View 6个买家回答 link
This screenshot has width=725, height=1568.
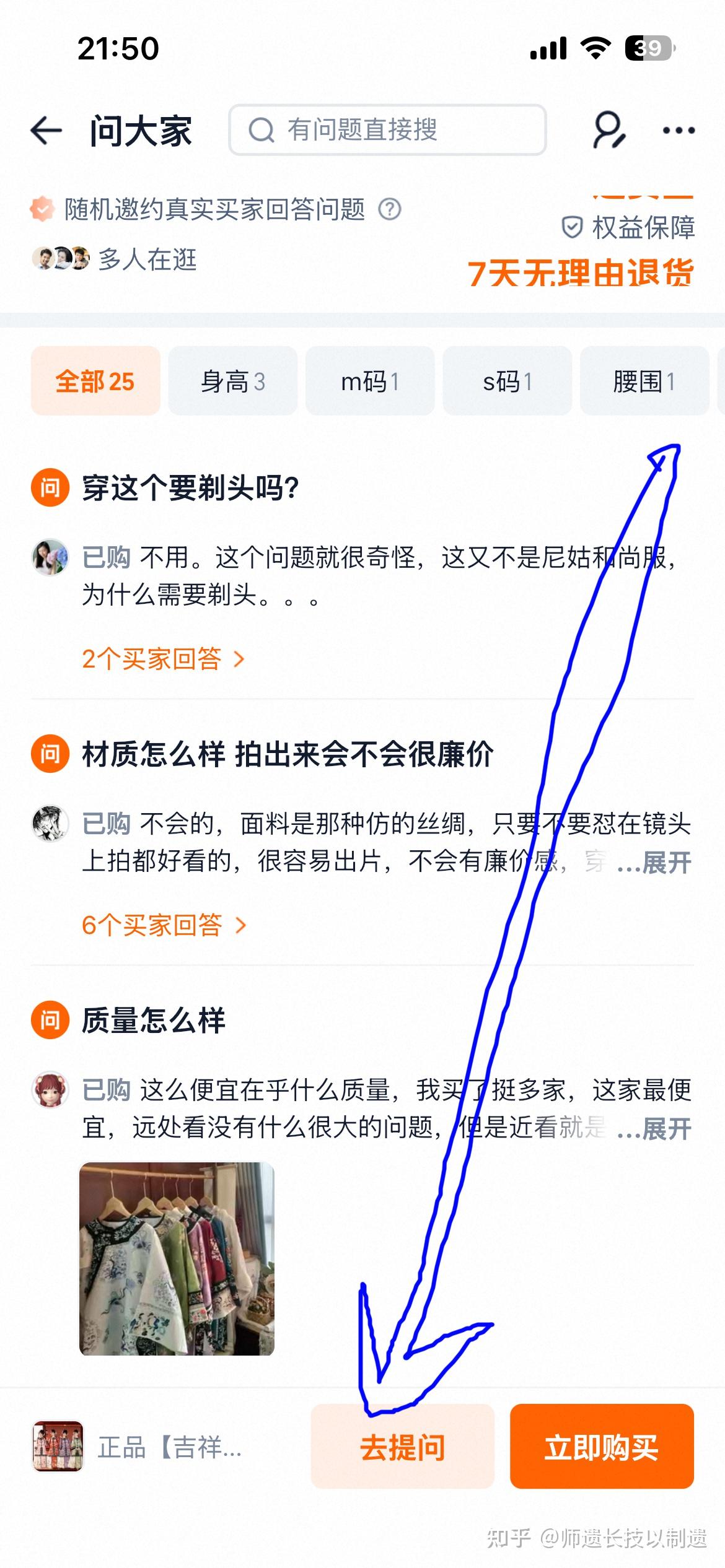pyautogui.click(x=164, y=925)
